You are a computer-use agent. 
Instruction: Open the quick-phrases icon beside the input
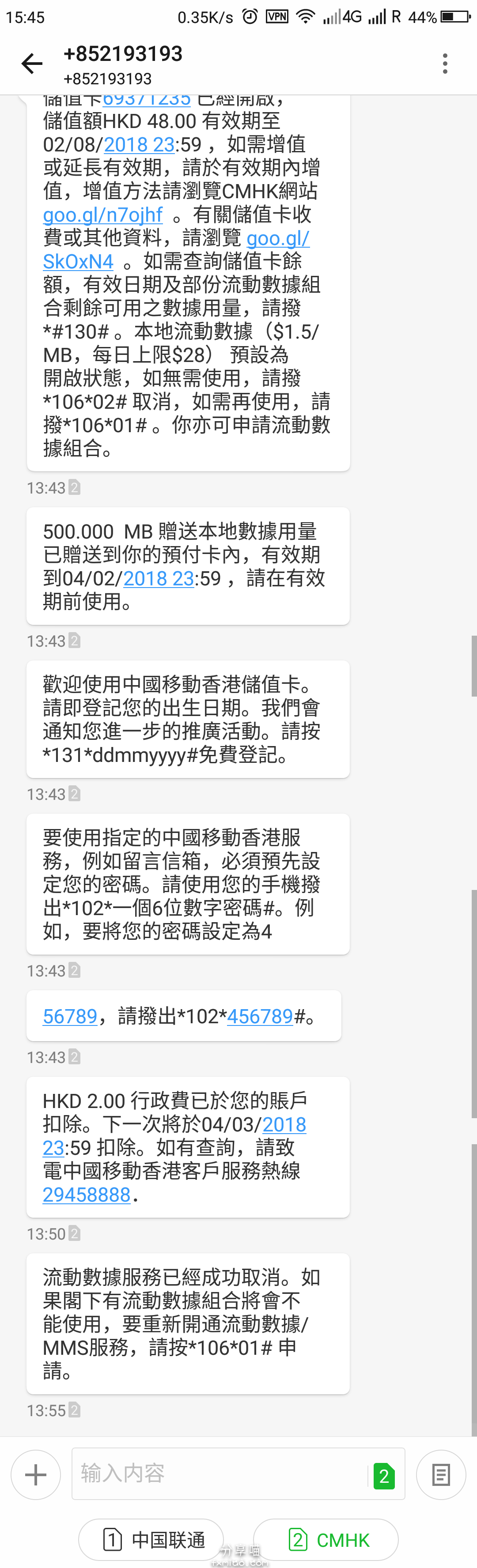(441, 1474)
